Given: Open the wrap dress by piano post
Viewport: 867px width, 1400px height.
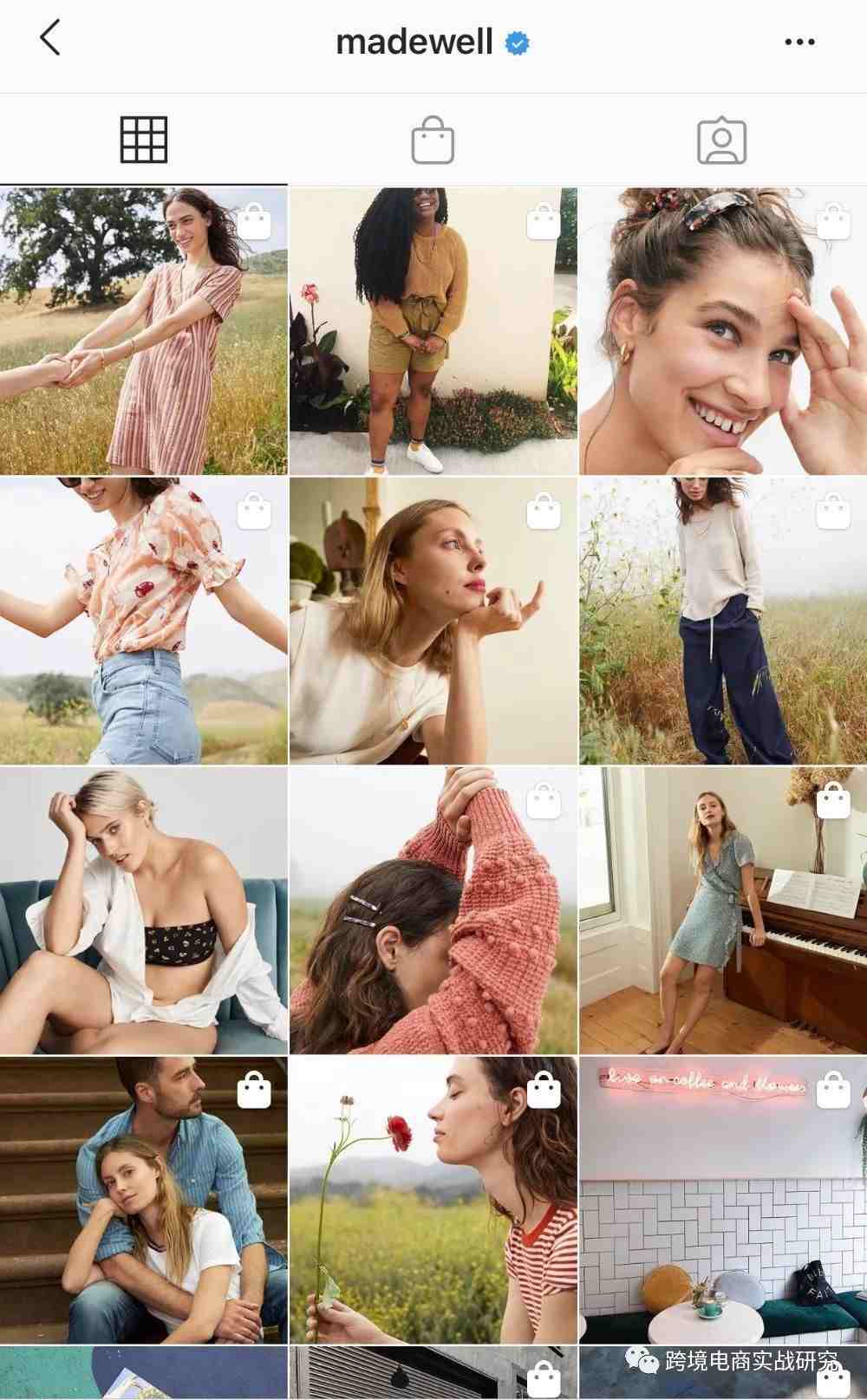Looking at the screenshot, I should tap(722, 910).
